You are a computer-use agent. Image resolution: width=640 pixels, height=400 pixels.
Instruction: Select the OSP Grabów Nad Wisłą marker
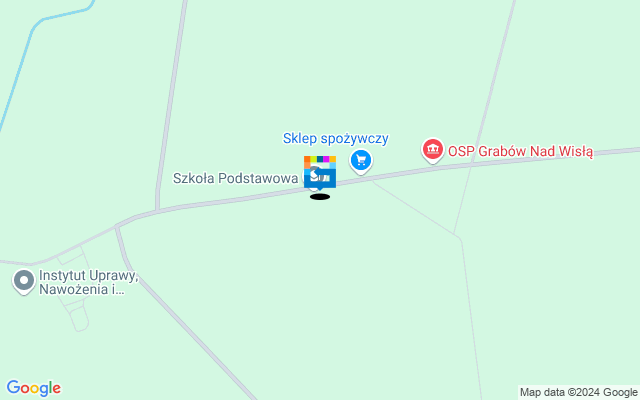[432, 151]
